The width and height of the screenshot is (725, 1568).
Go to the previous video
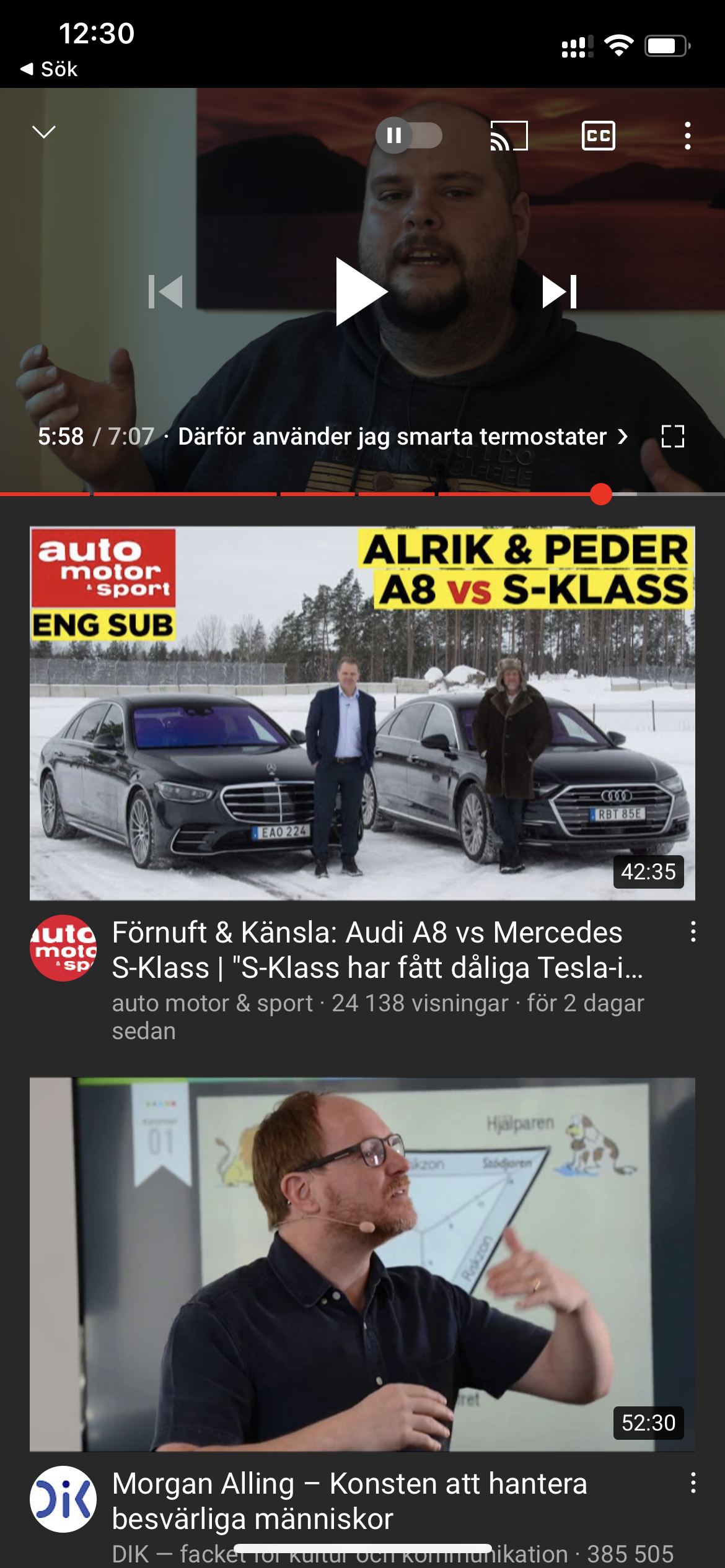(x=165, y=292)
